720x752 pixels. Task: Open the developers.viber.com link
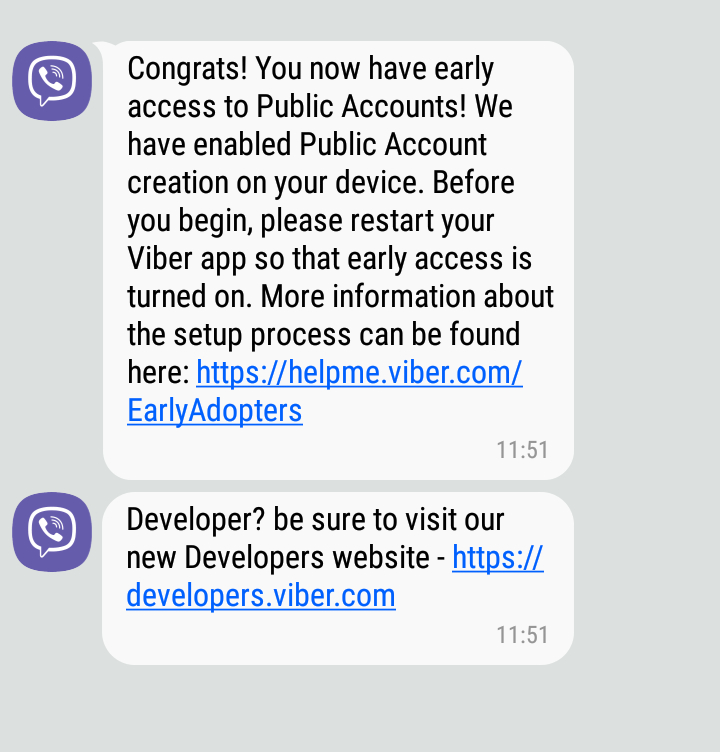[x=260, y=595]
